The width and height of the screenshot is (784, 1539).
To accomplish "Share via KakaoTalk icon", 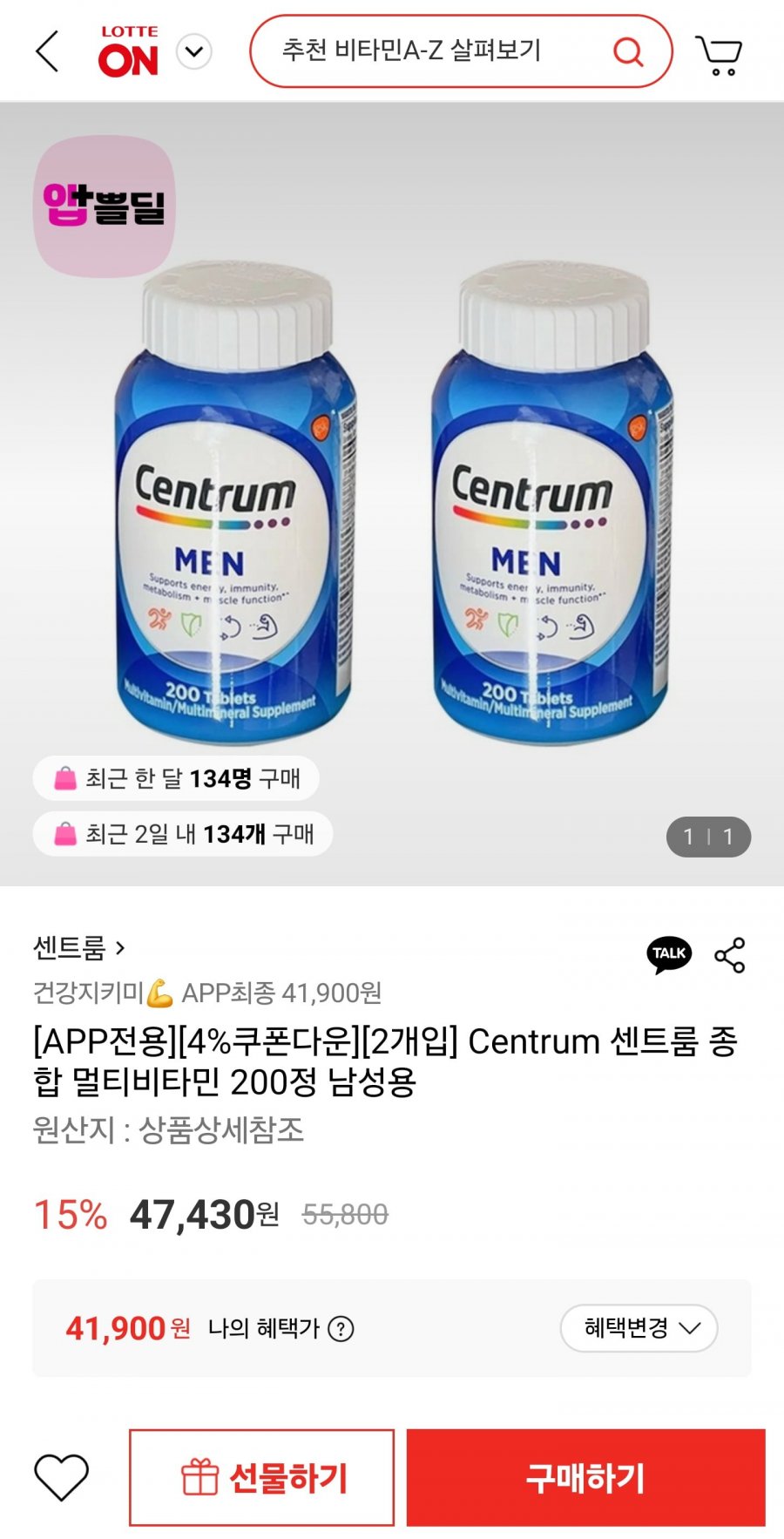I will click(x=669, y=955).
